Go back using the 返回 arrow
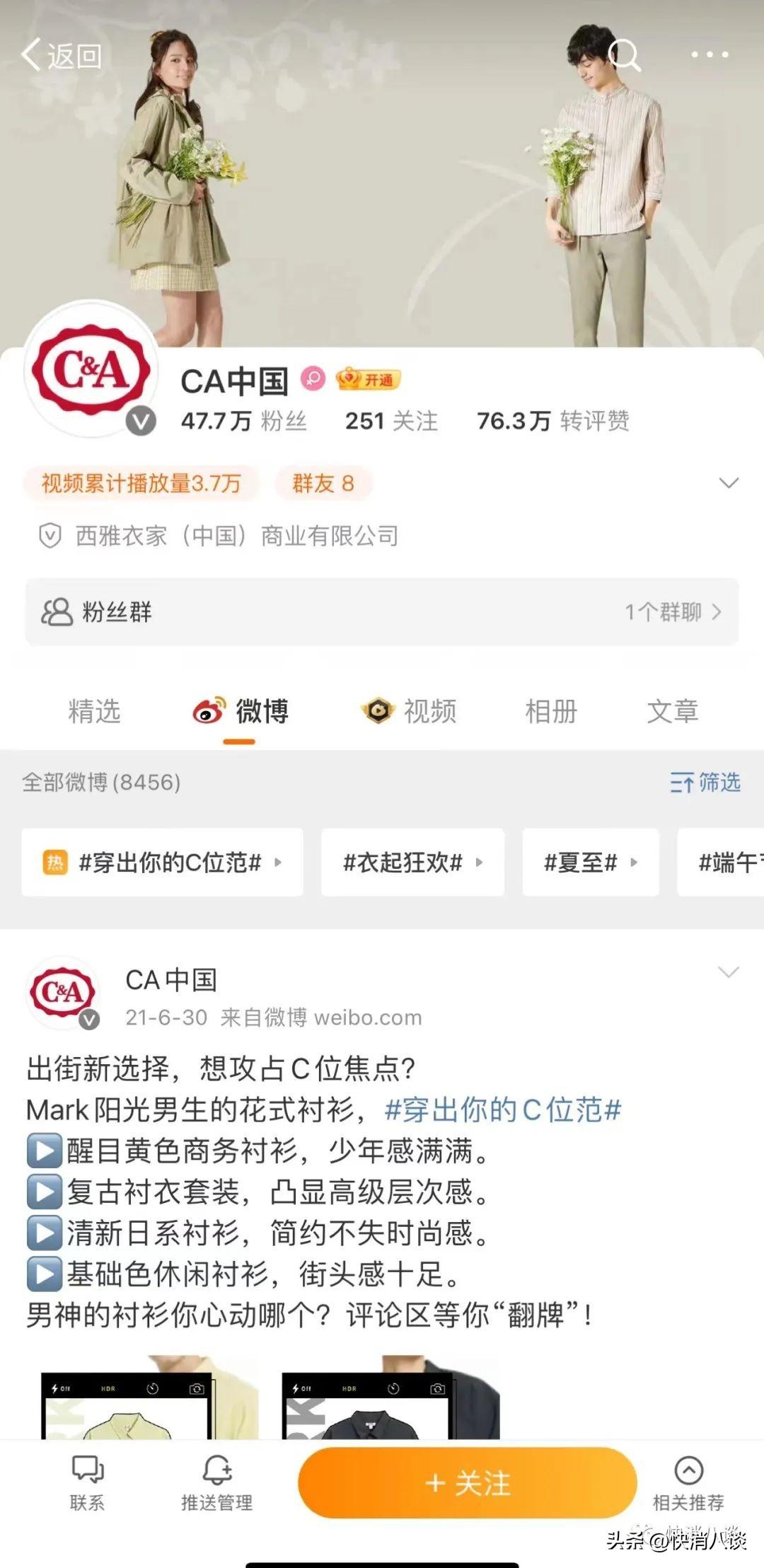Image resolution: width=764 pixels, height=1568 pixels. click(61, 55)
